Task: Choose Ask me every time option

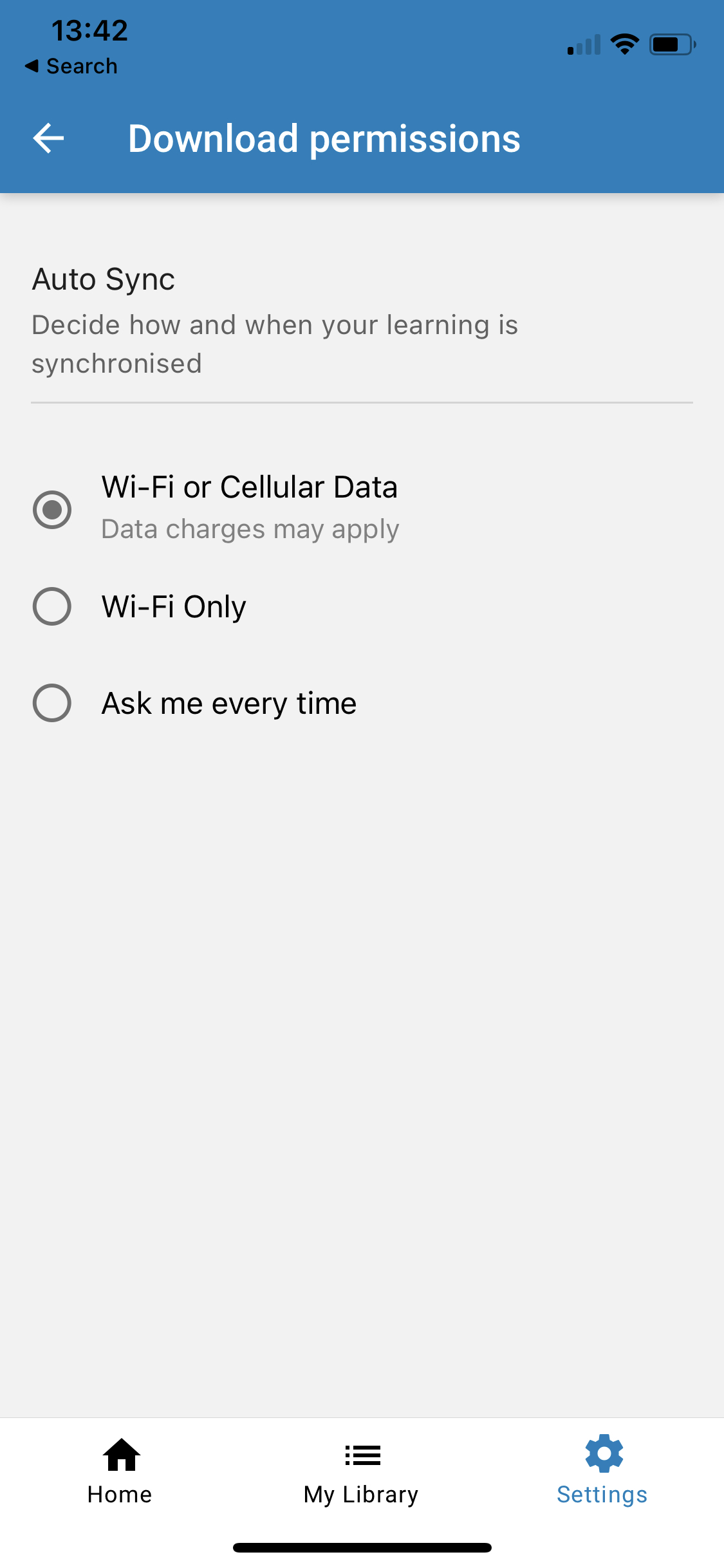Action: point(52,702)
